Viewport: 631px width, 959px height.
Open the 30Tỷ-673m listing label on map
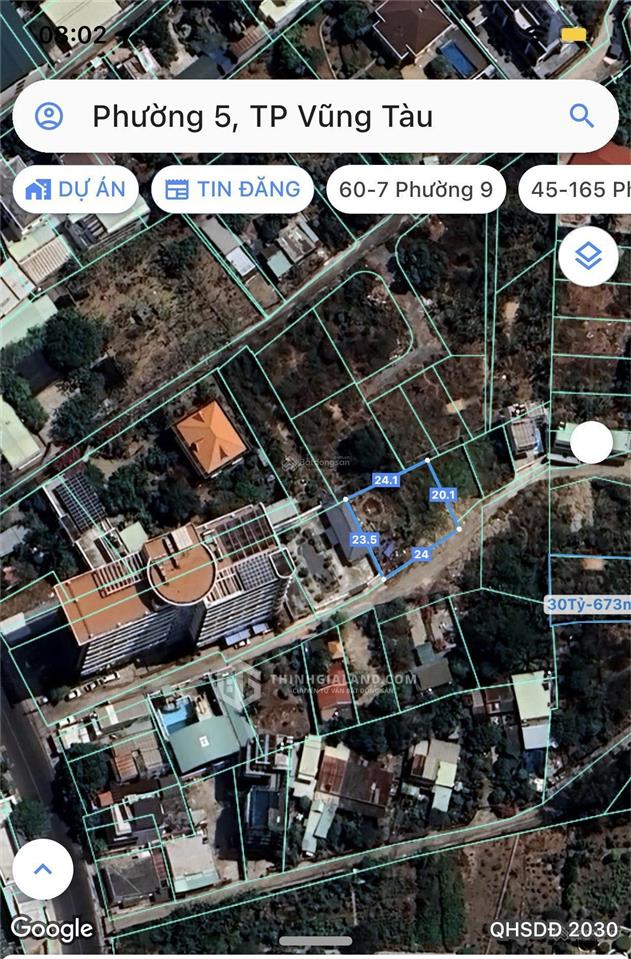click(x=589, y=604)
